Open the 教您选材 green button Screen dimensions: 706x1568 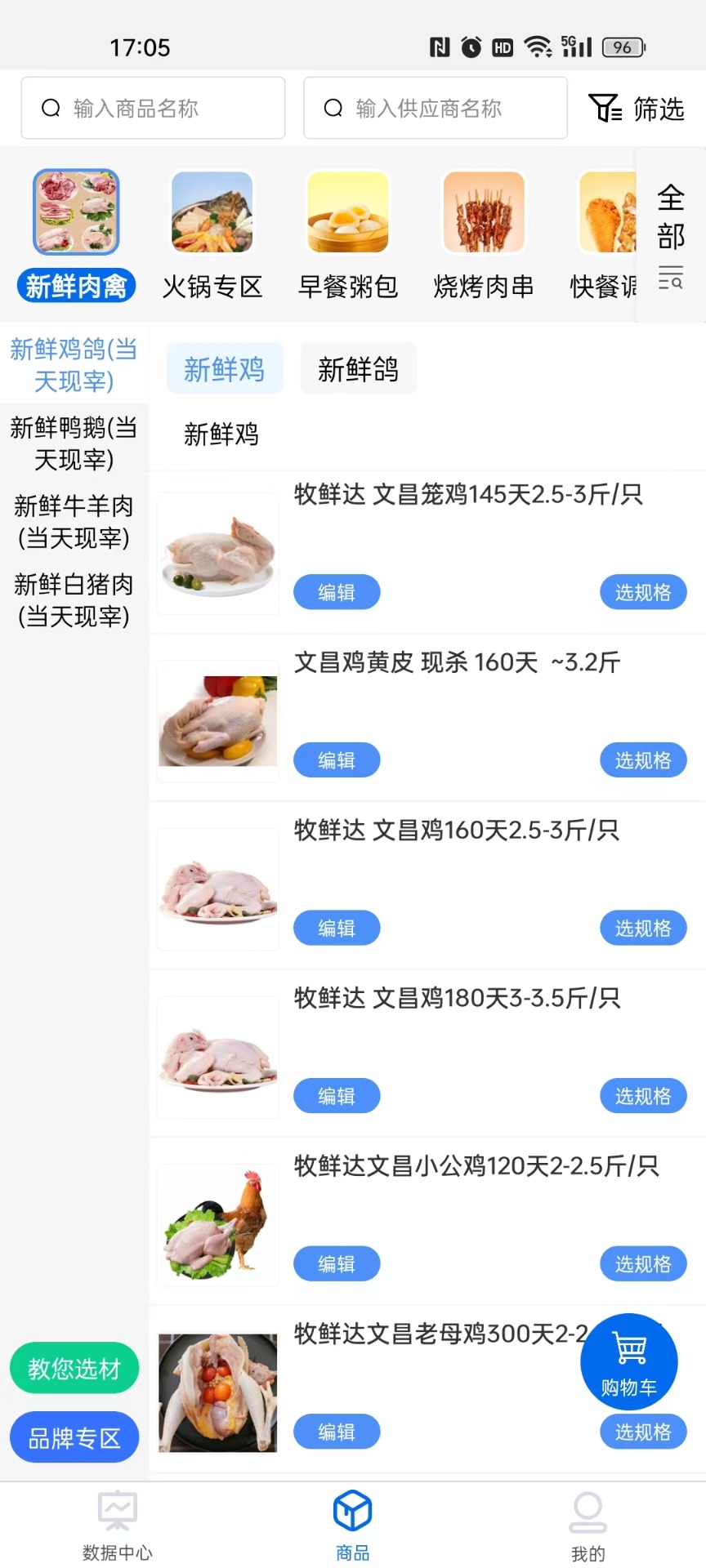74,1368
